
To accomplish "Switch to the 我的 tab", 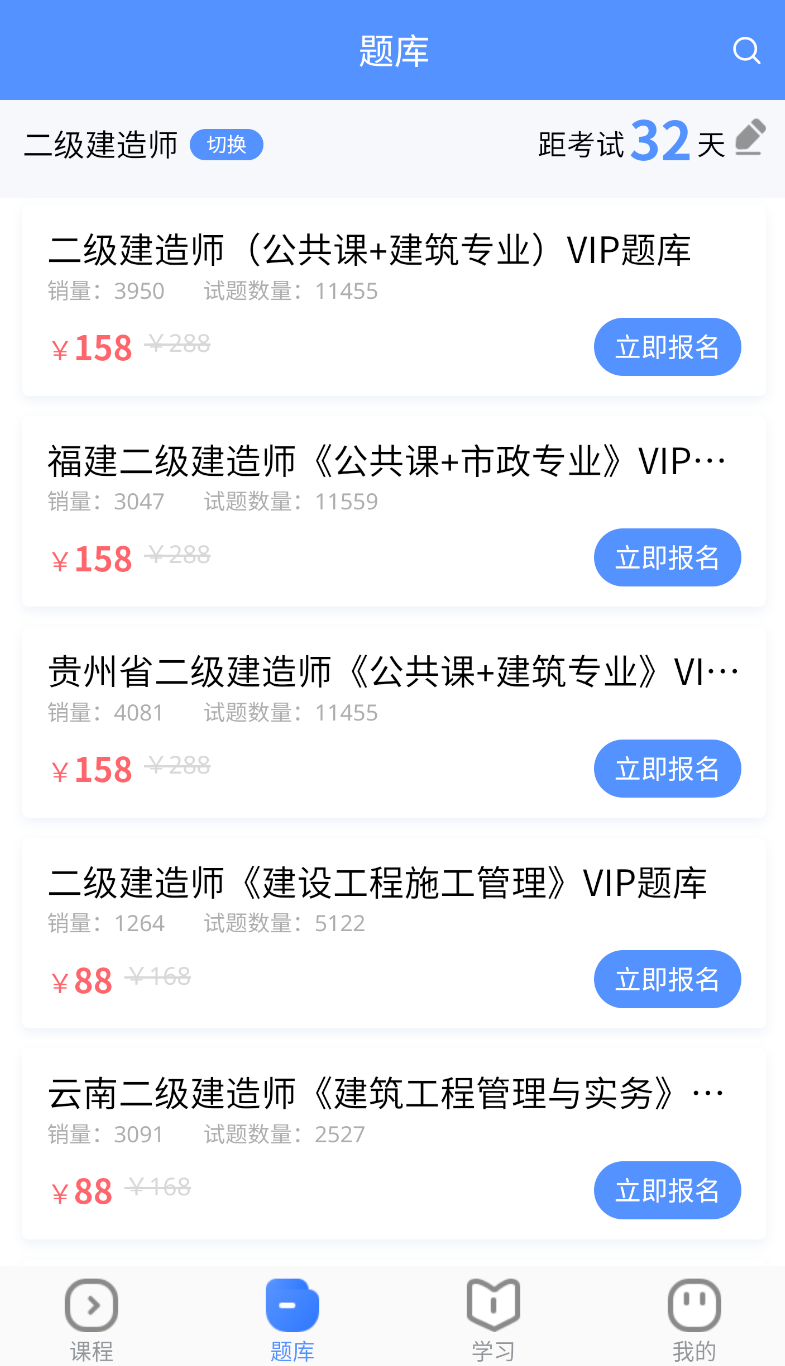I will (x=694, y=1318).
